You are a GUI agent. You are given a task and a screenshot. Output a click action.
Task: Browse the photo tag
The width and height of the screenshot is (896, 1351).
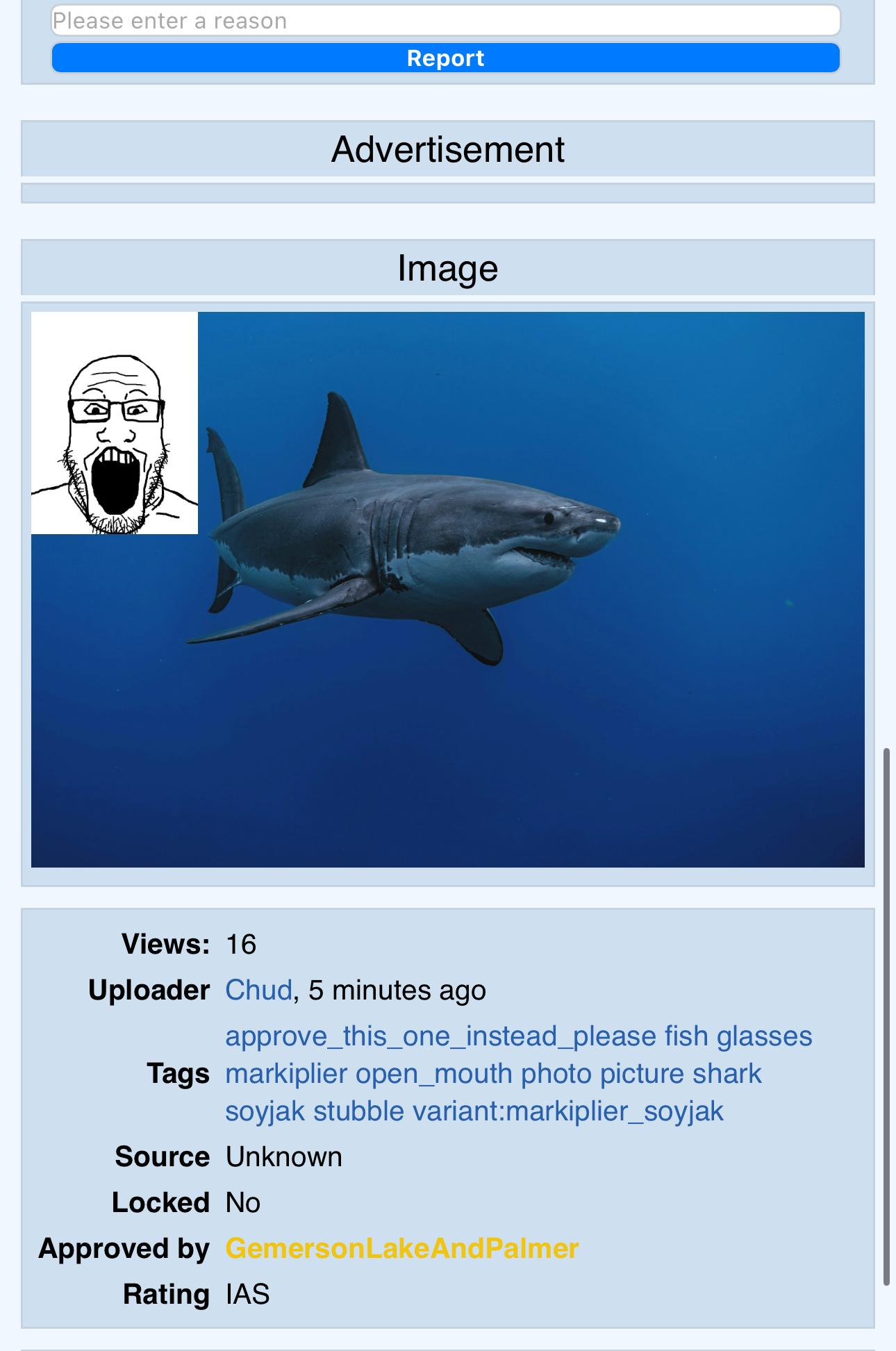click(556, 1073)
